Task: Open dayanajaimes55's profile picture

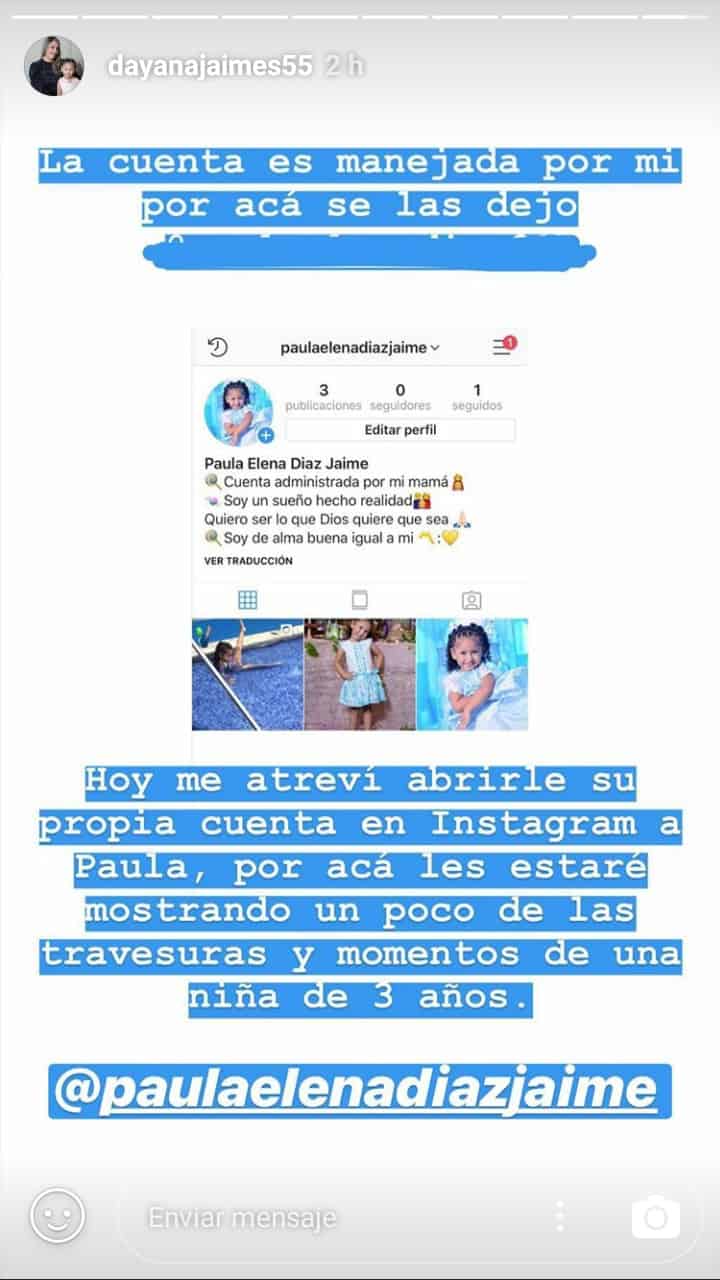Action: [54, 66]
